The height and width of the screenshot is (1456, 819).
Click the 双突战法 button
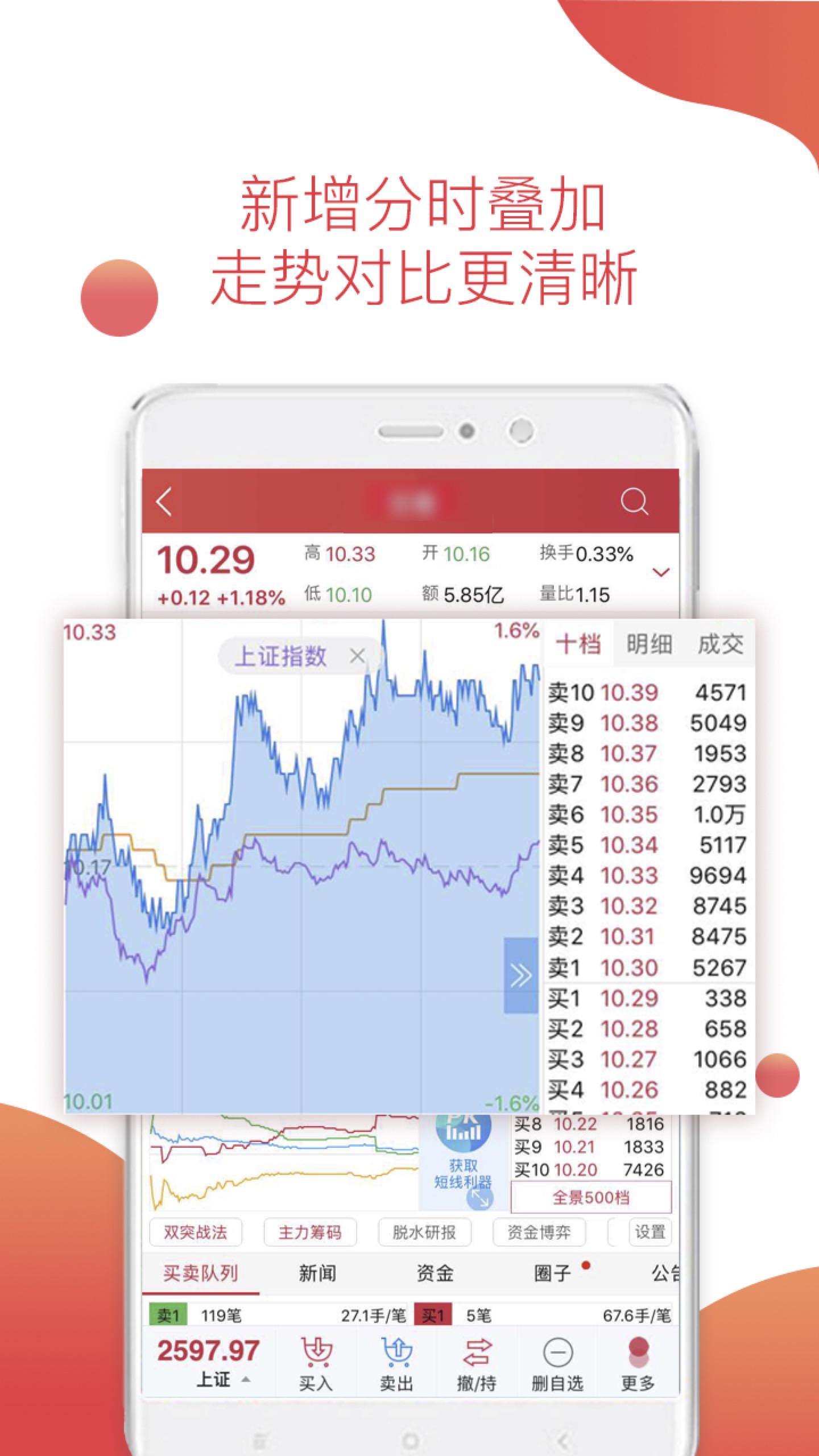[x=196, y=1231]
